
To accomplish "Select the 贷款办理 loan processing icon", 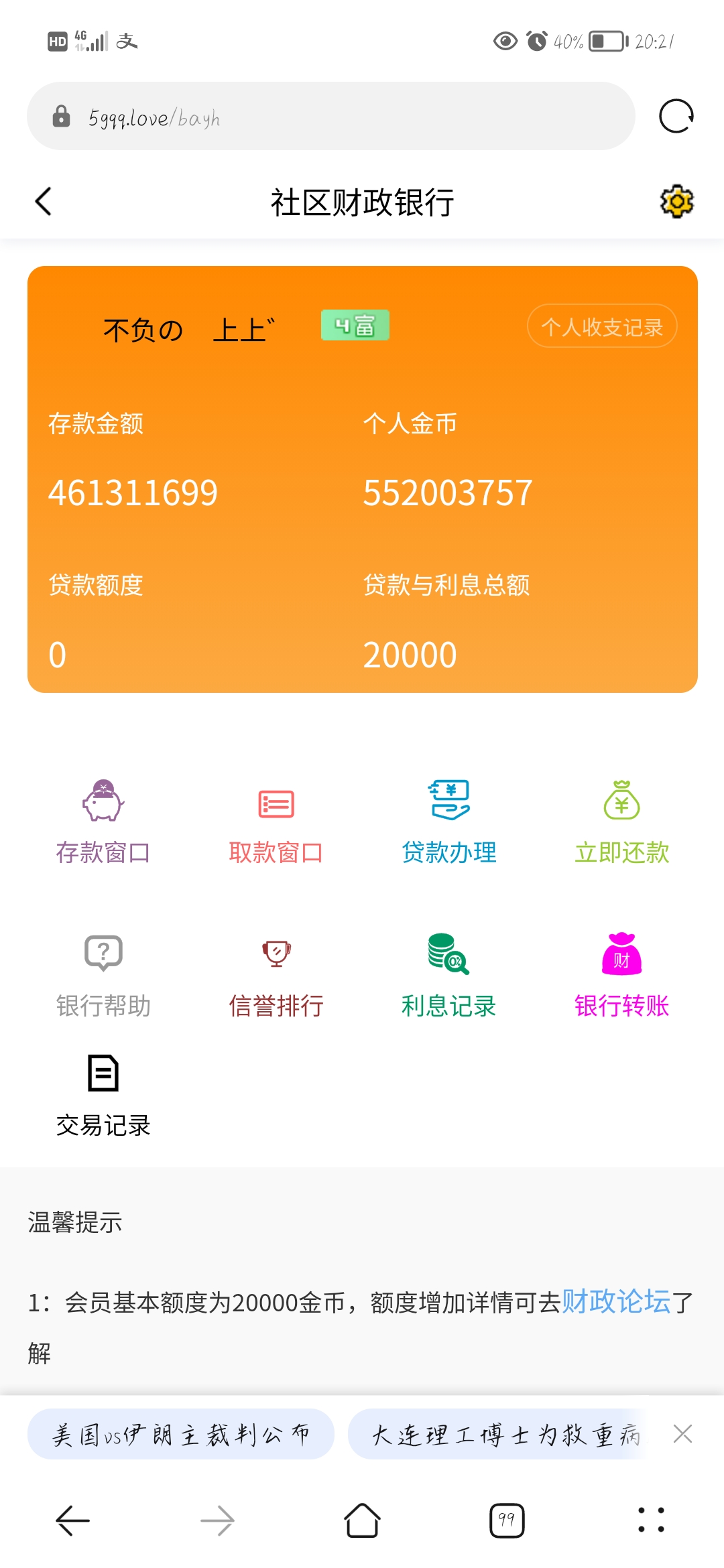I will click(x=450, y=821).
